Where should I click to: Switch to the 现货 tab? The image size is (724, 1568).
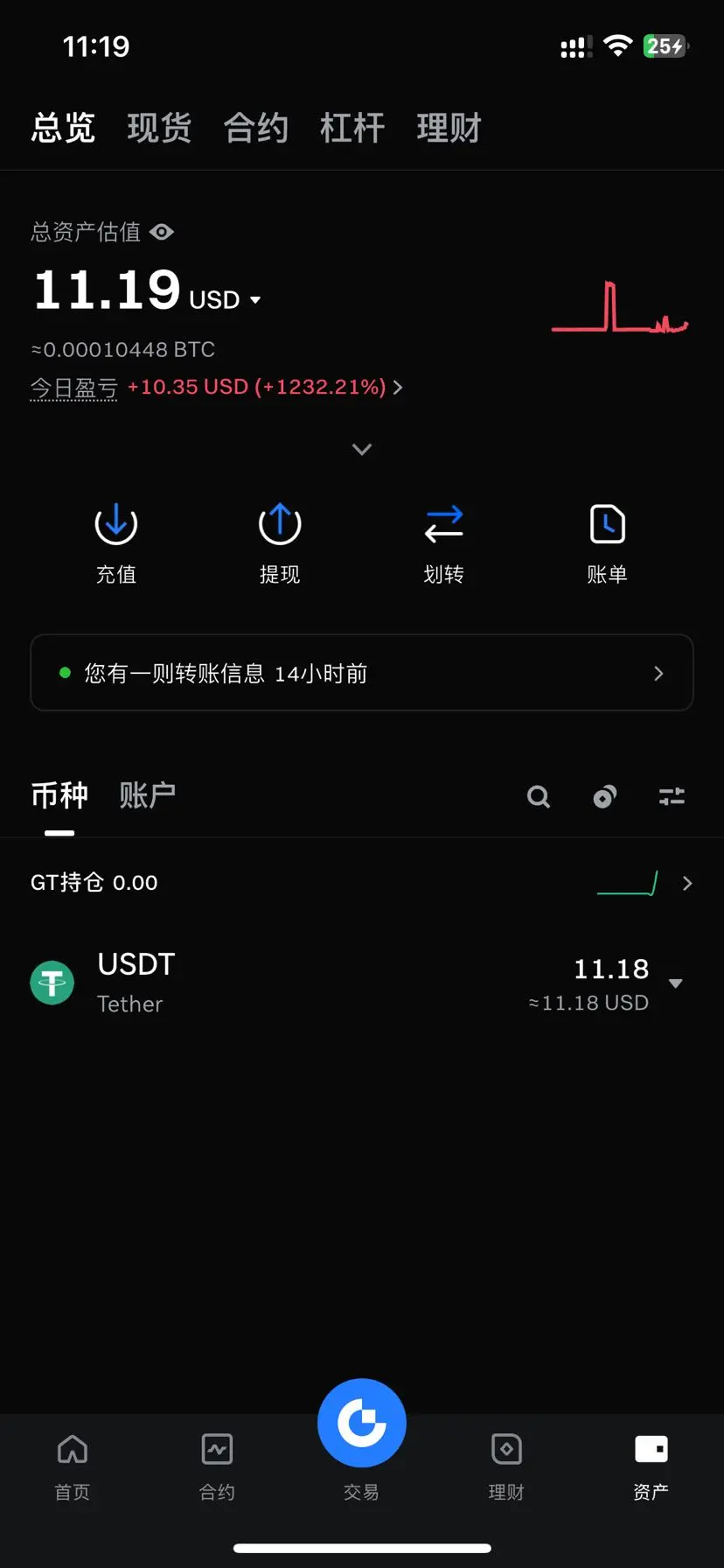point(159,128)
